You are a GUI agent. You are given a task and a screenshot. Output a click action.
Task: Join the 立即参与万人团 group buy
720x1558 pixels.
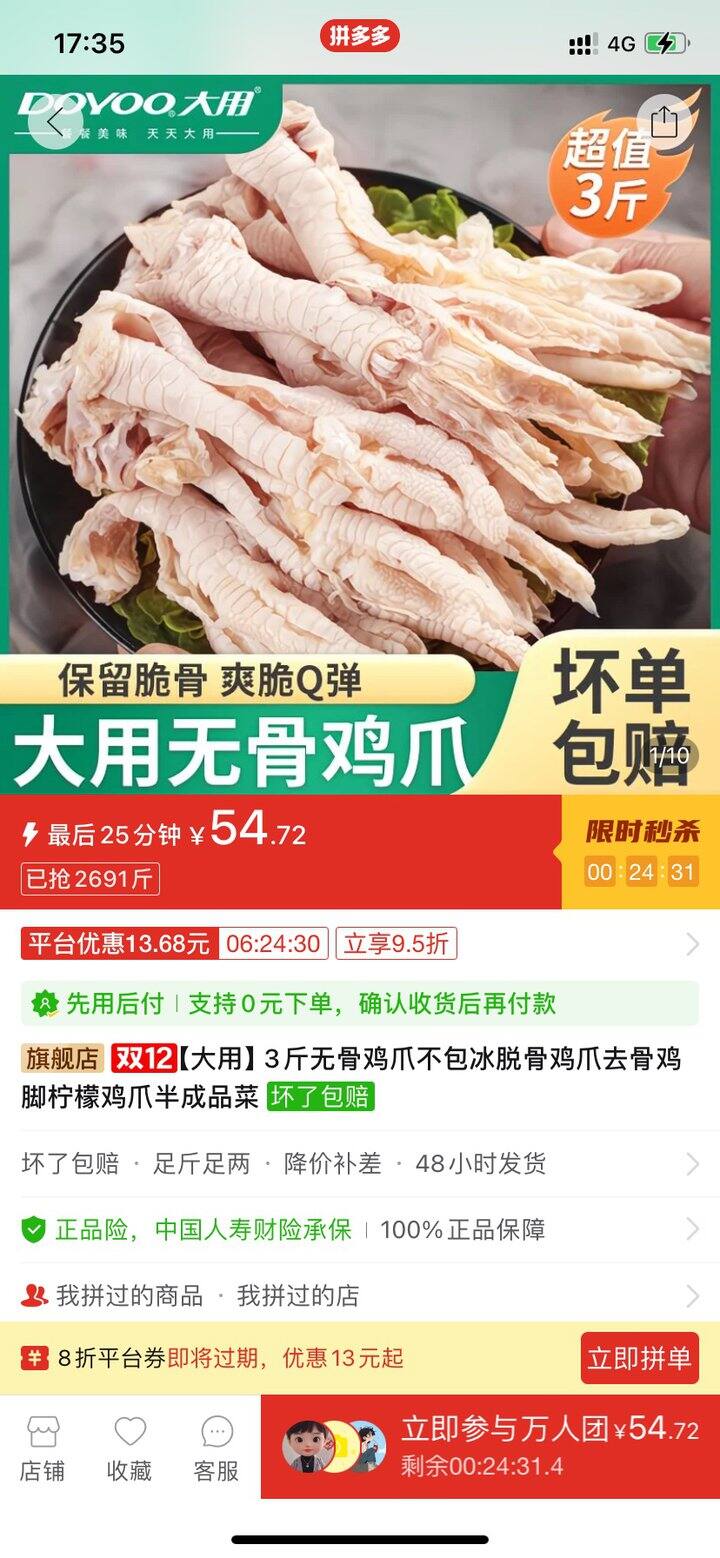point(490,1446)
